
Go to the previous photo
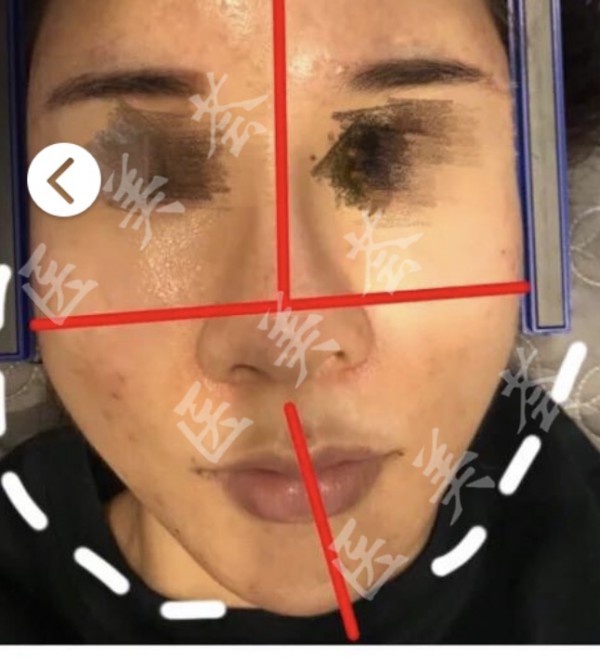click(x=63, y=181)
